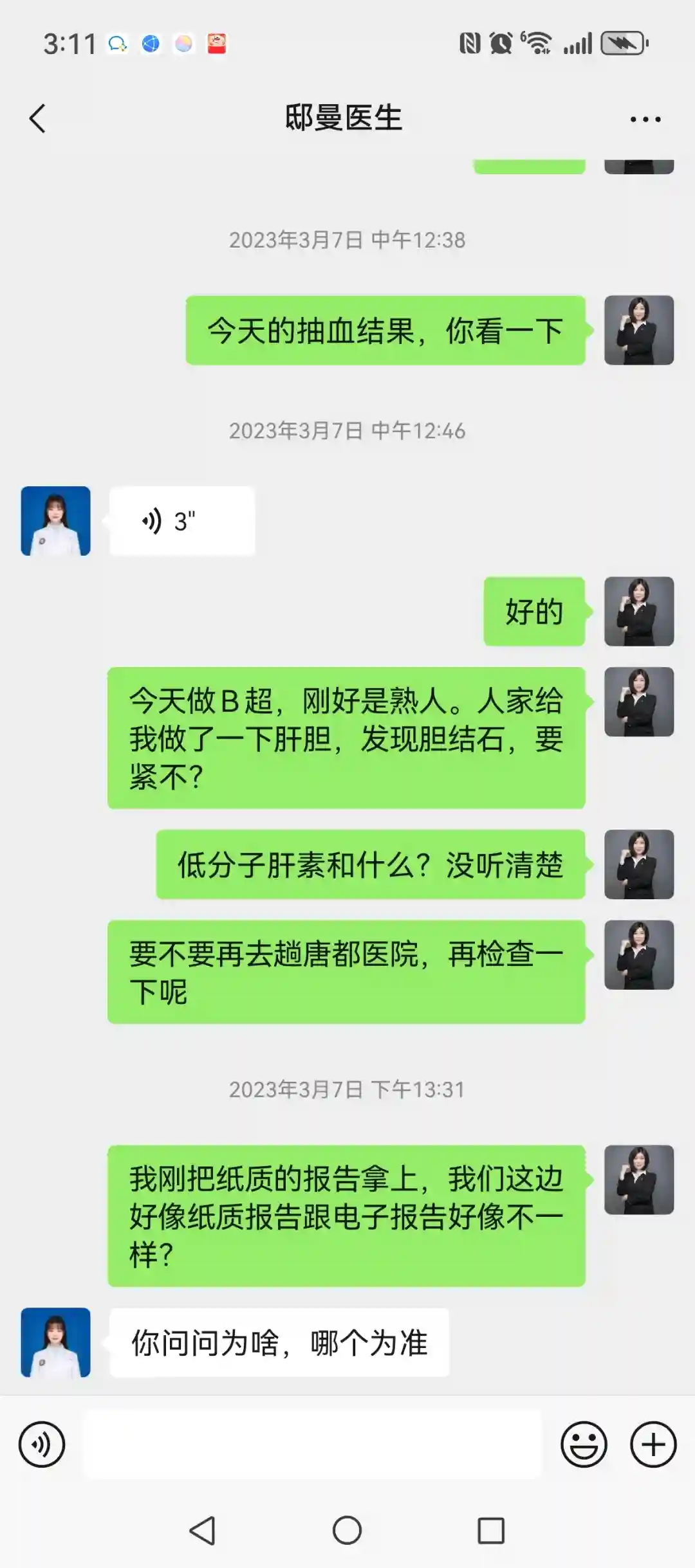
Task: Open the plus attachments menu
Action: pos(653,1445)
